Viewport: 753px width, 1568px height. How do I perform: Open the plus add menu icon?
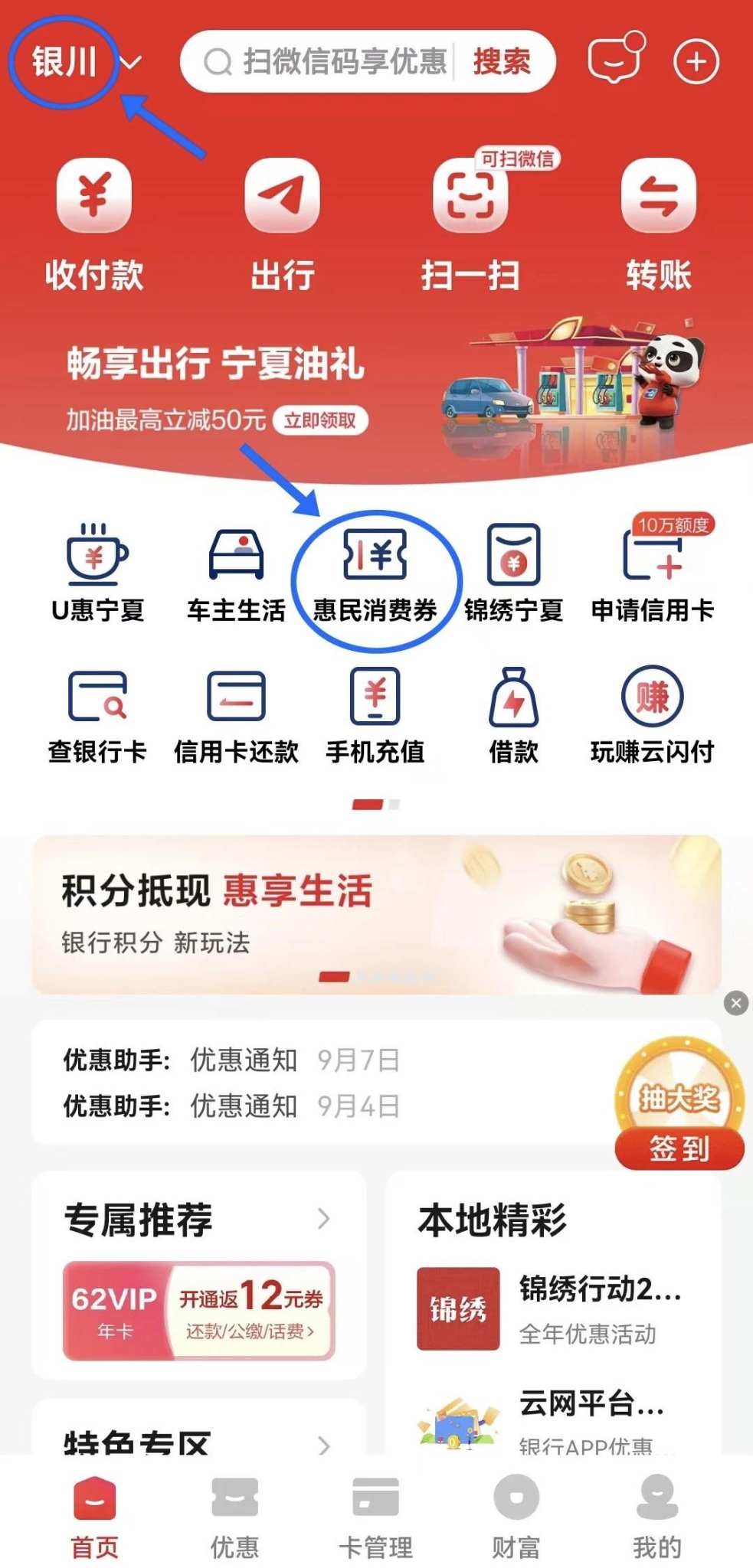[x=696, y=62]
